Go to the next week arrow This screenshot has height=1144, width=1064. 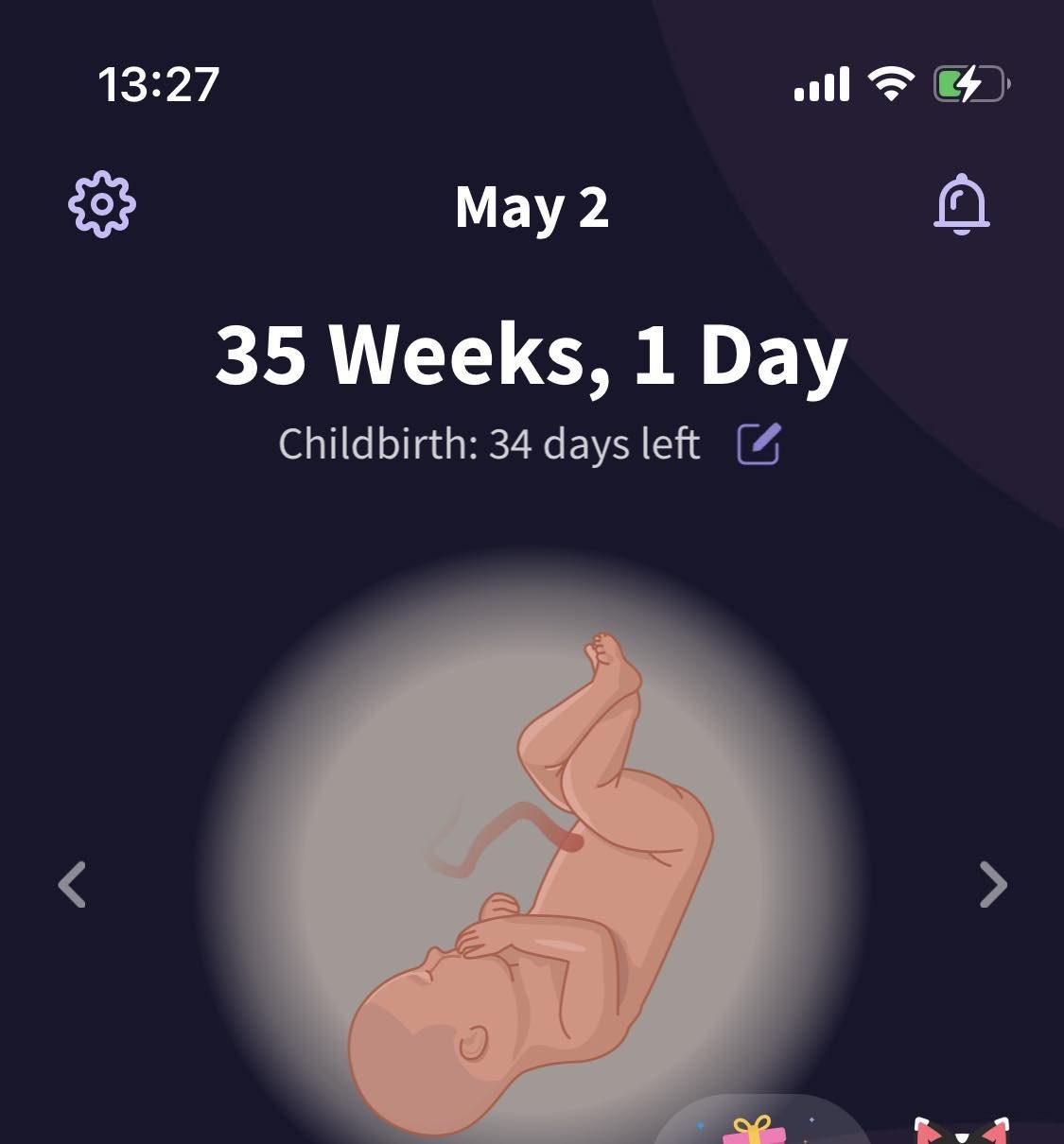coord(992,884)
